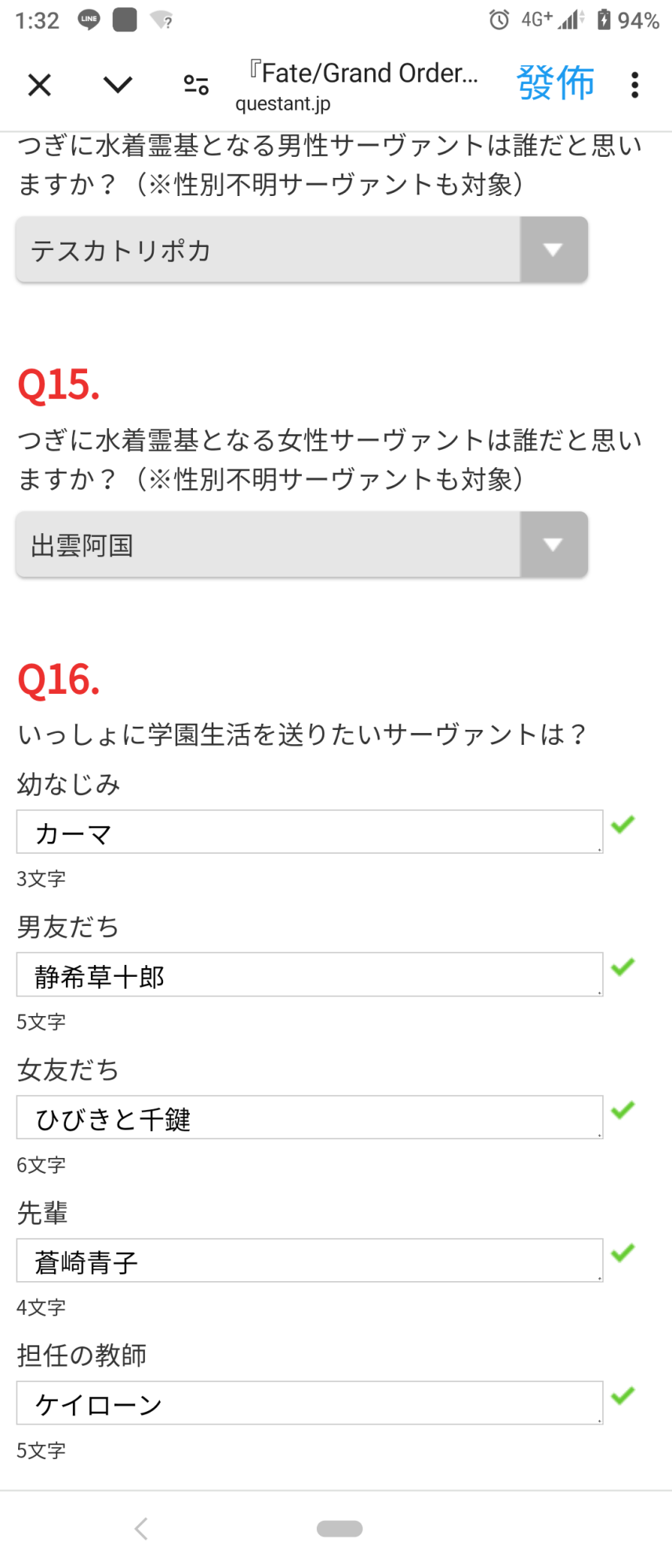Edit the 幼なじみ field containing カーマ
The height and width of the screenshot is (1568, 672).
pos(309,832)
